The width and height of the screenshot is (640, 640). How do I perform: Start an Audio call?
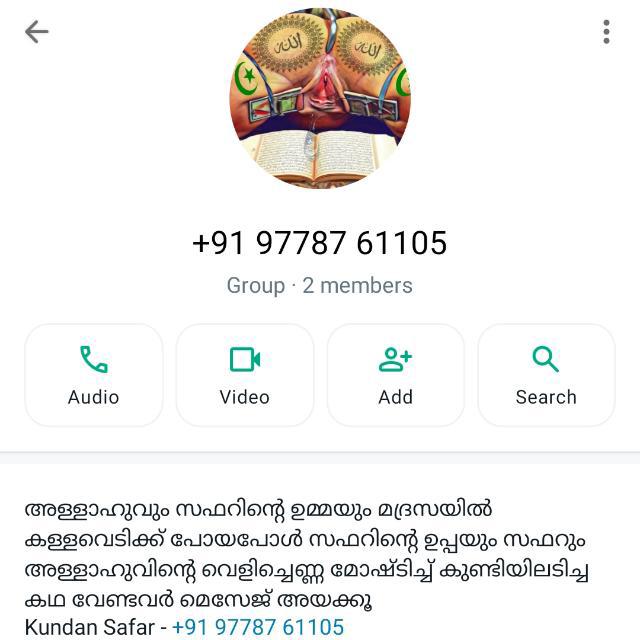click(x=94, y=375)
